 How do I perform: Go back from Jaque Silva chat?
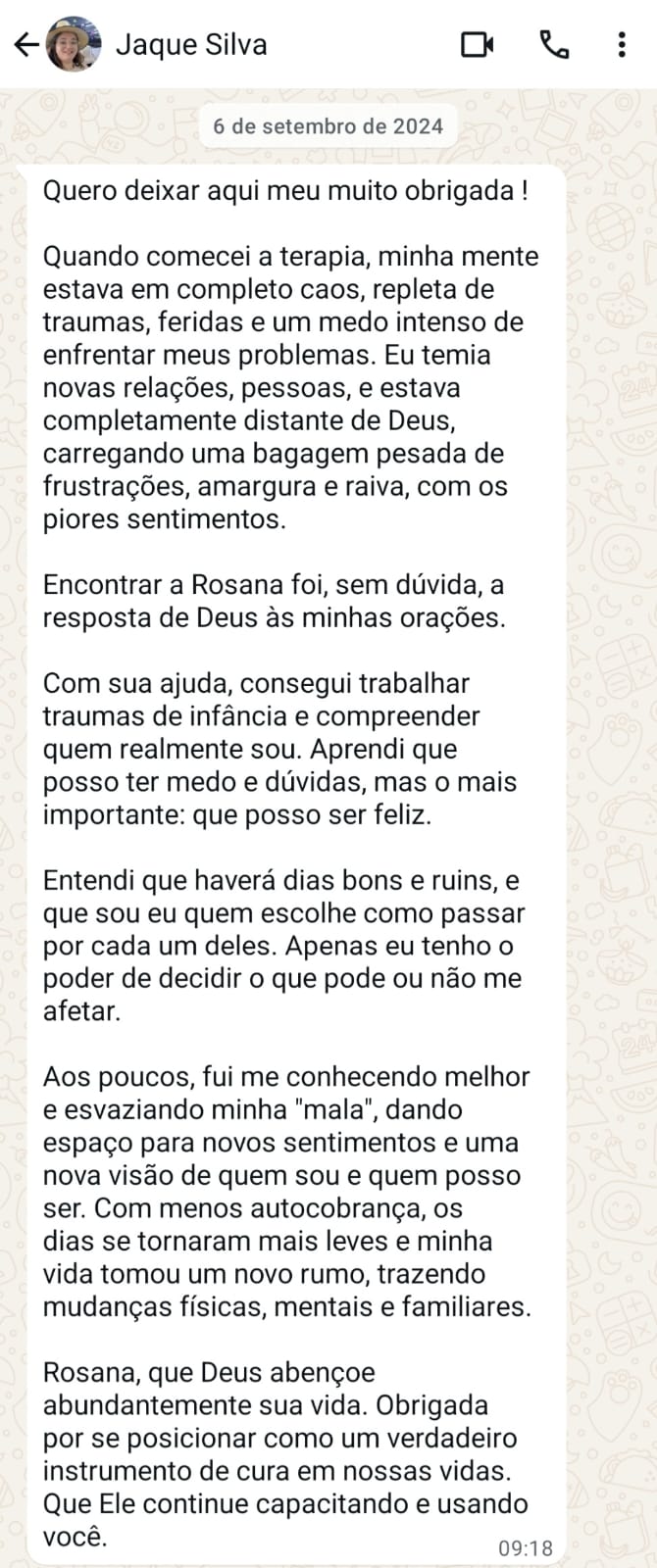point(25,44)
